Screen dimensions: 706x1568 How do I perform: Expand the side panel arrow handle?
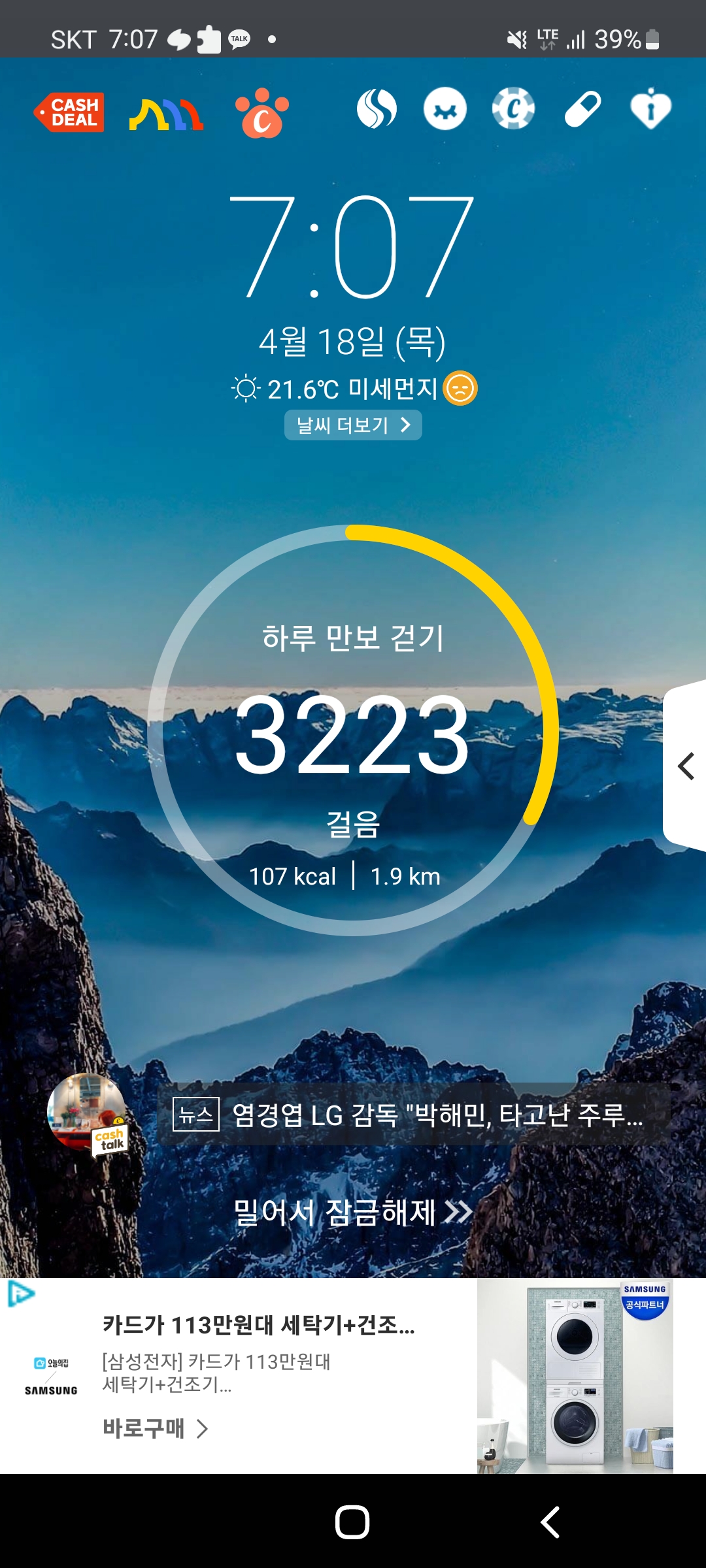point(685,766)
